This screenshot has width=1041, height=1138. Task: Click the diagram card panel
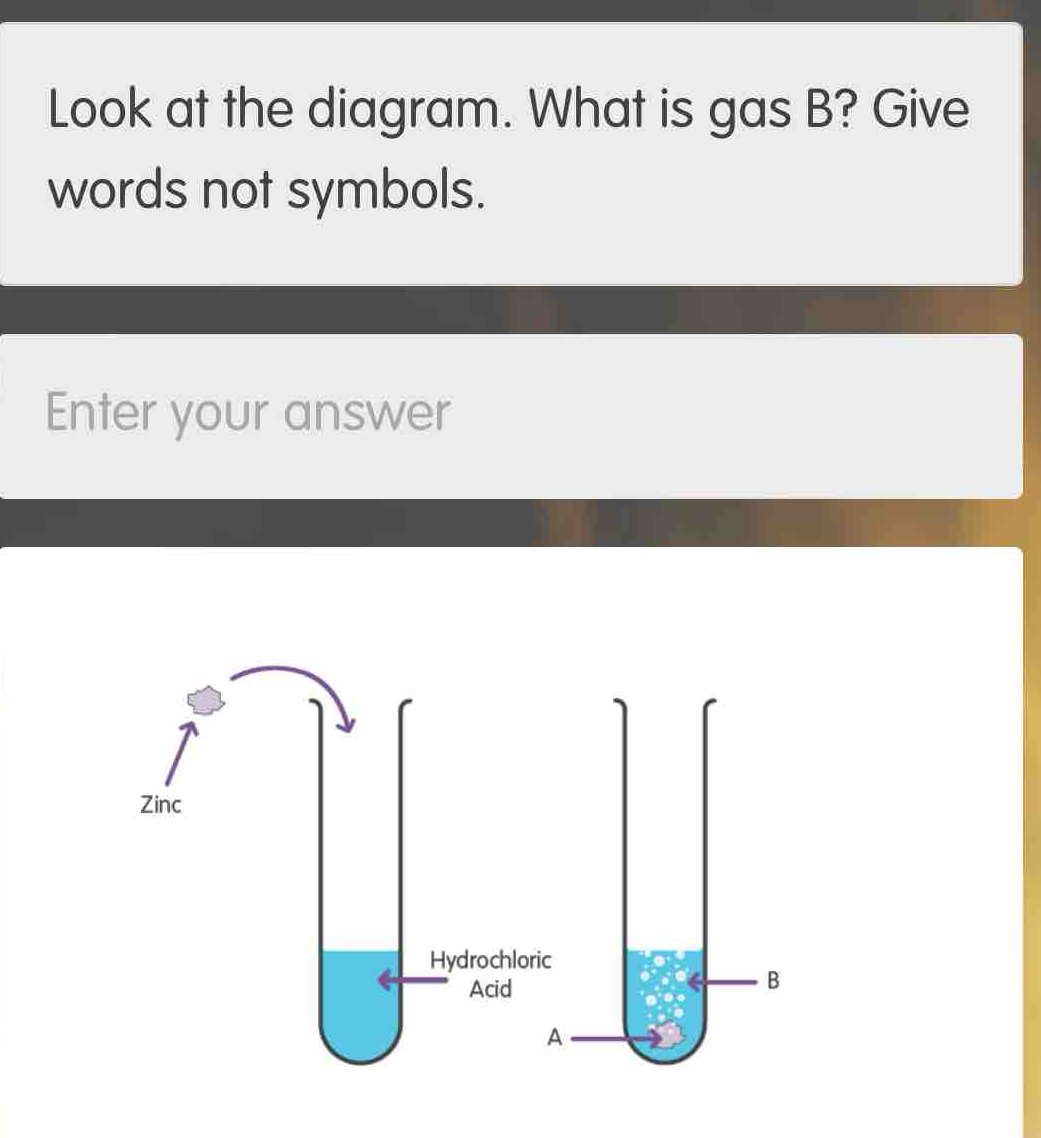[x=510, y=840]
